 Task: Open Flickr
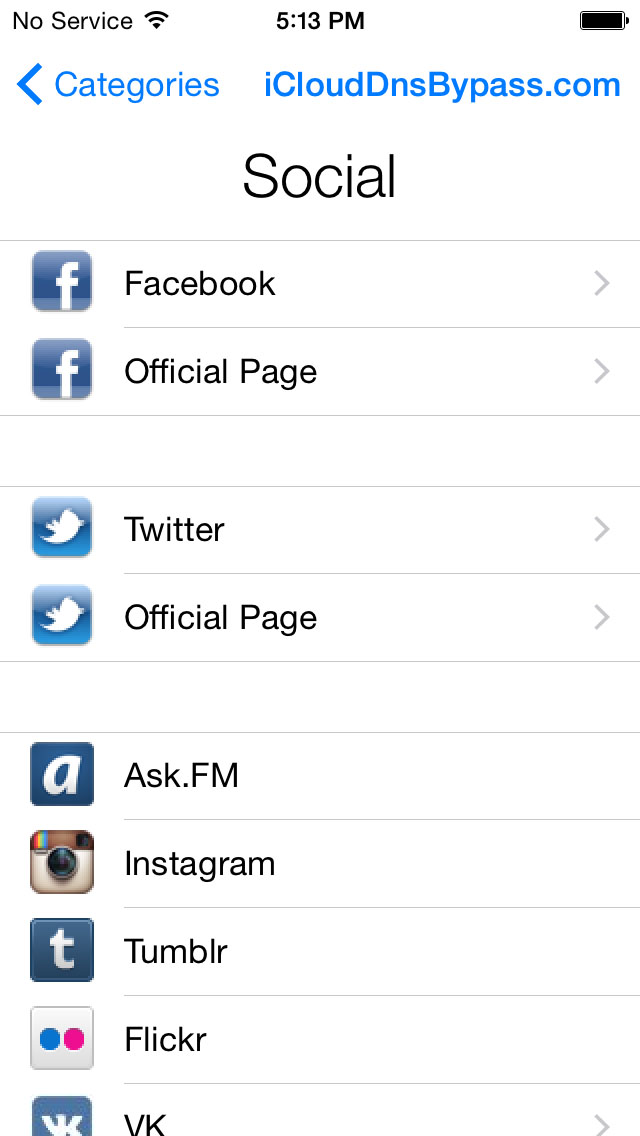point(320,1040)
